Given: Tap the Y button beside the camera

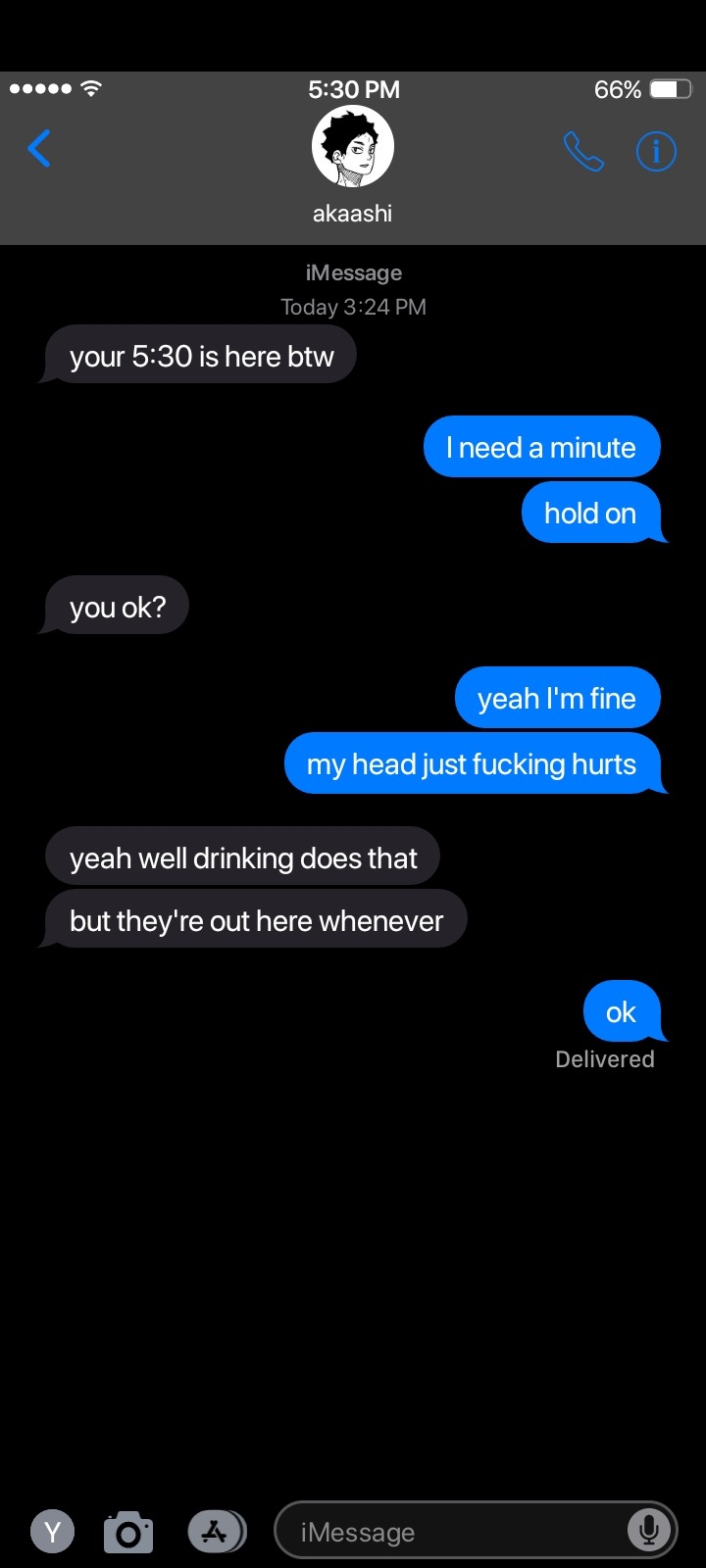Looking at the screenshot, I should click(53, 1532).
